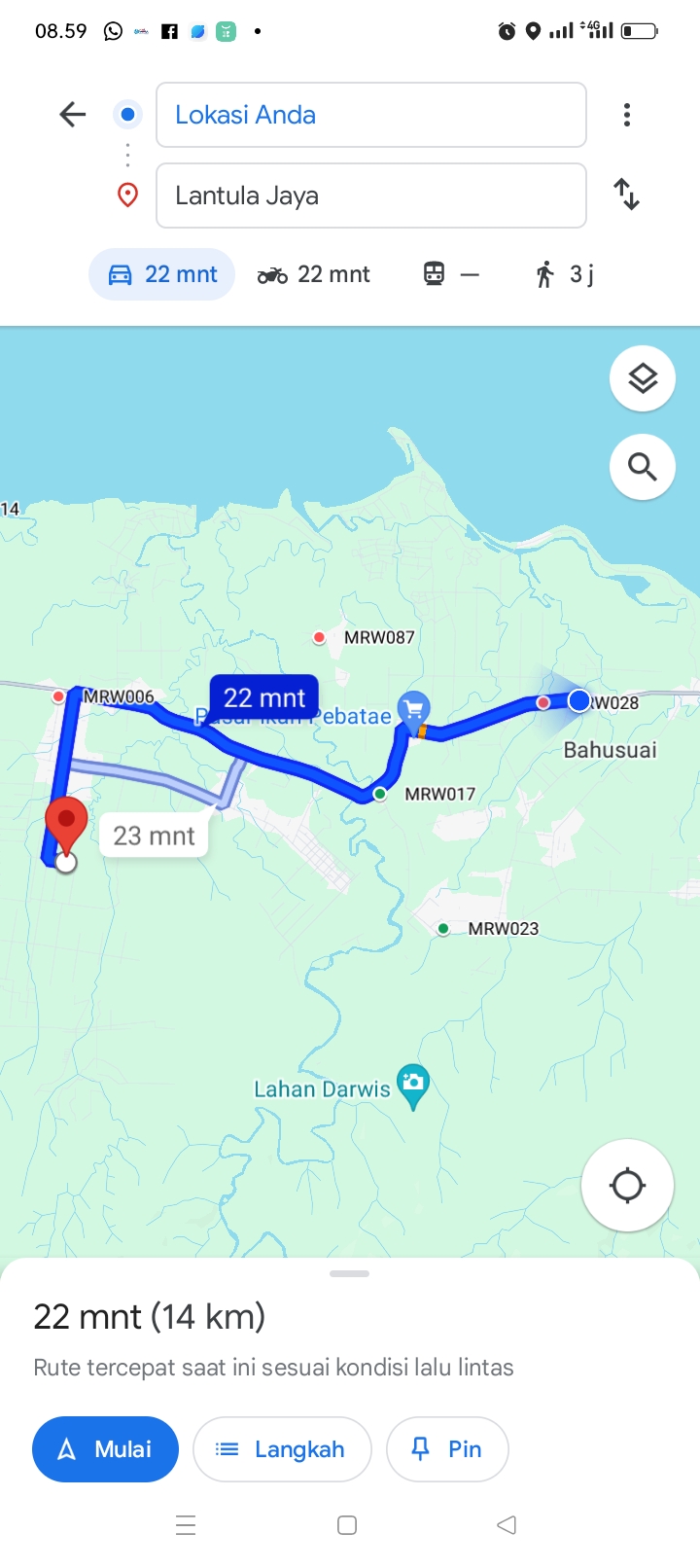Switch to motorcycle travel mode

click(313, 274)
